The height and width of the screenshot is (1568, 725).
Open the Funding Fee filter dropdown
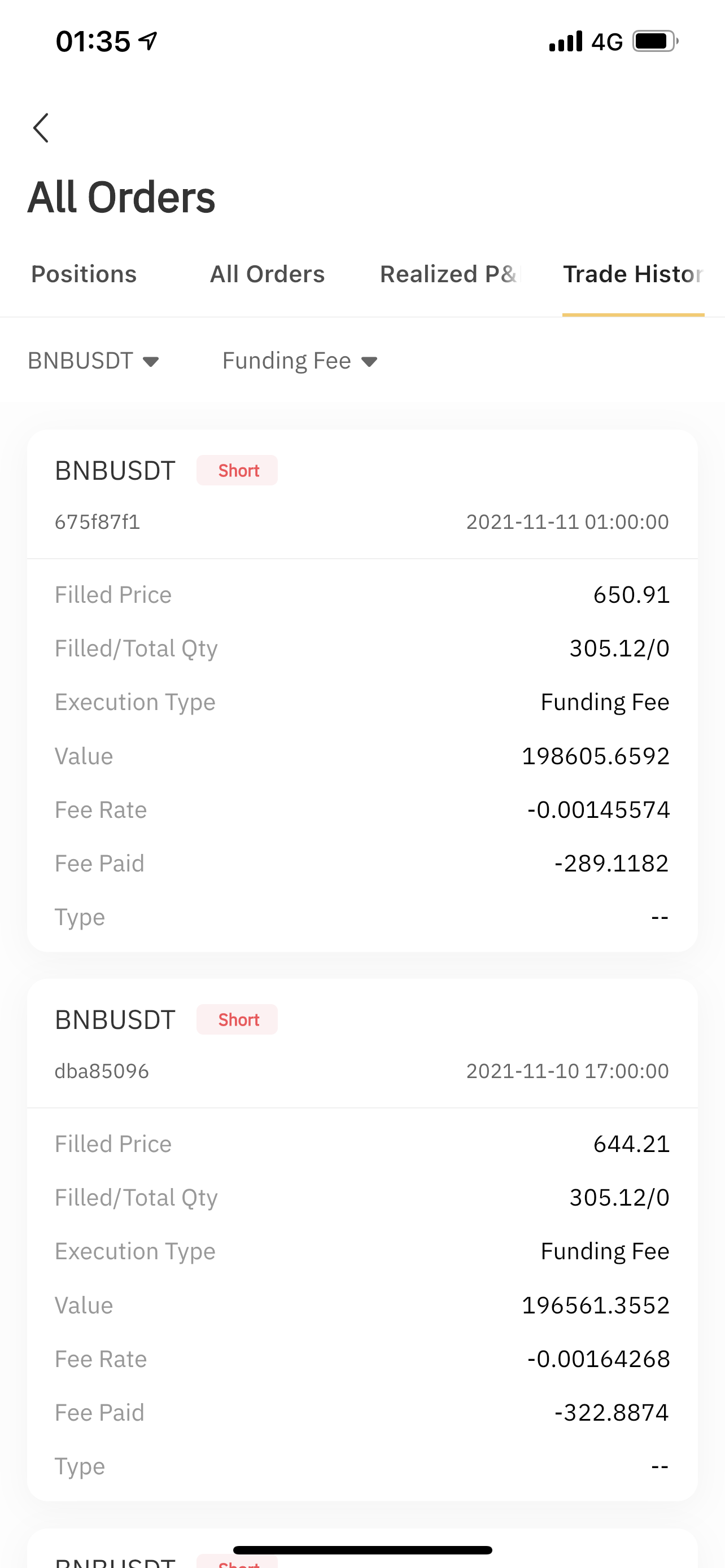coord(299,361)
